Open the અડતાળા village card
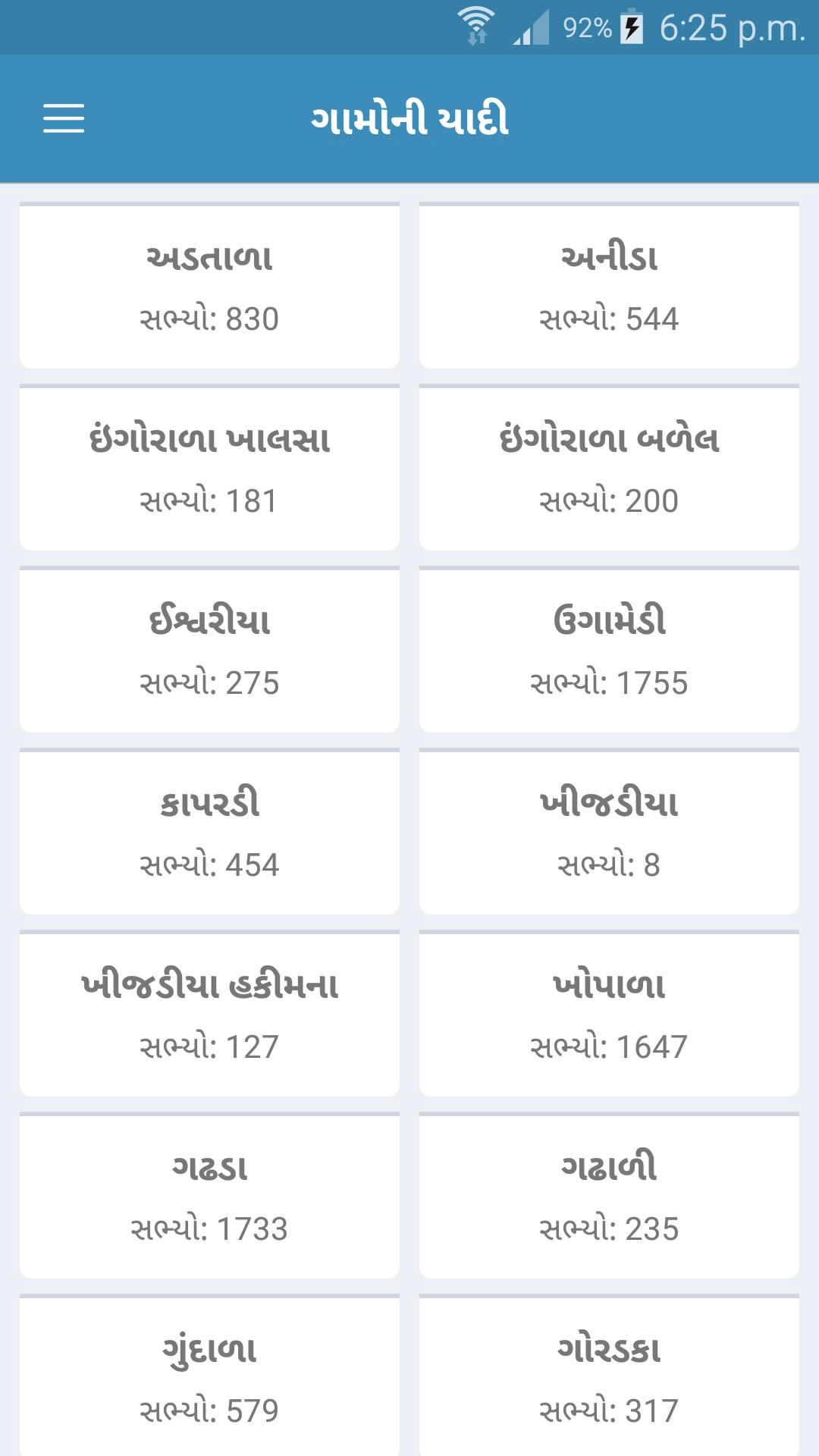Screen dimensions: 819x1456 [x=209, y=287]
